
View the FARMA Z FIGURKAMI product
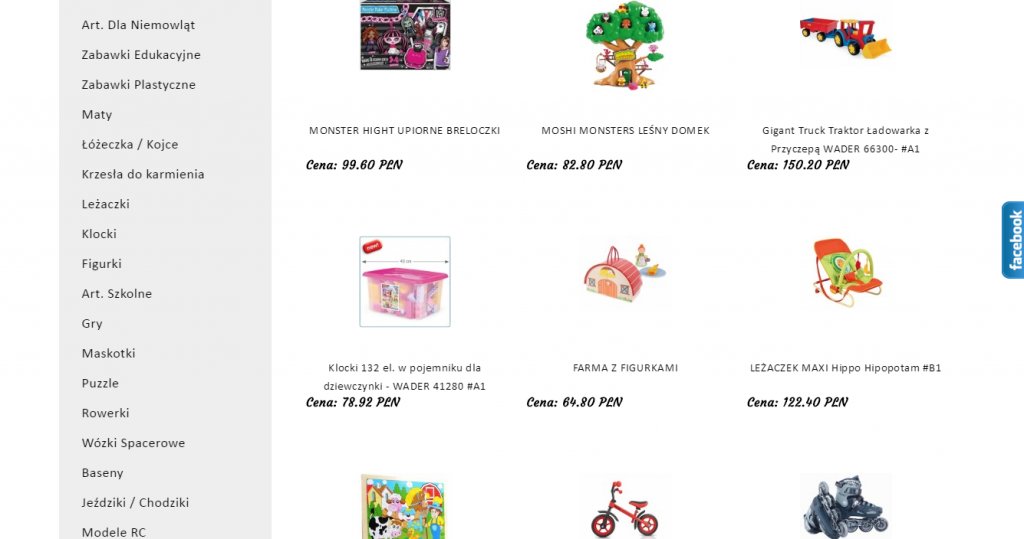(x=625, y=368)
